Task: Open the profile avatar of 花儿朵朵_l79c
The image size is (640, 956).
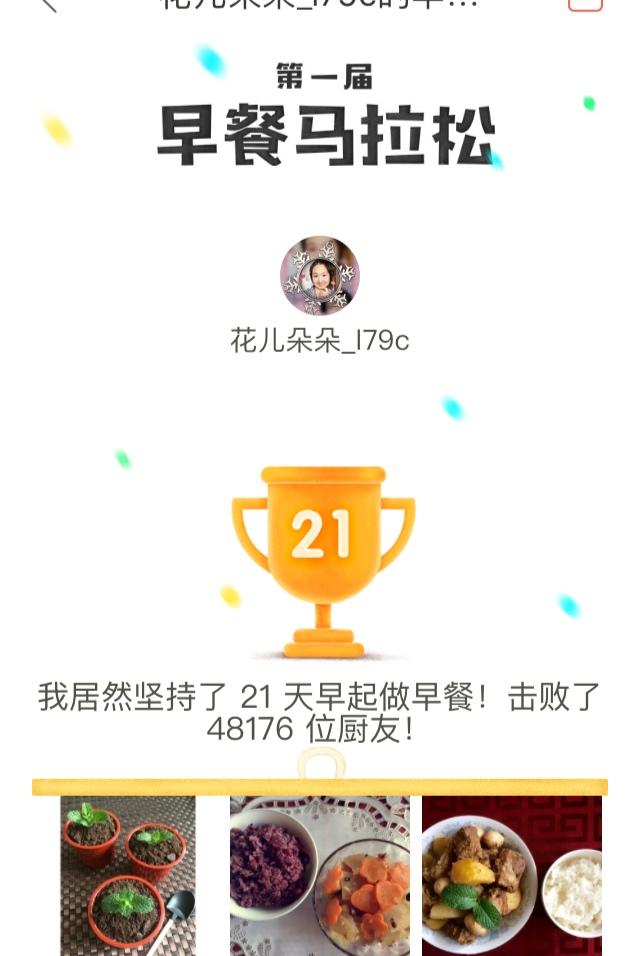Action: click(320, 276)
